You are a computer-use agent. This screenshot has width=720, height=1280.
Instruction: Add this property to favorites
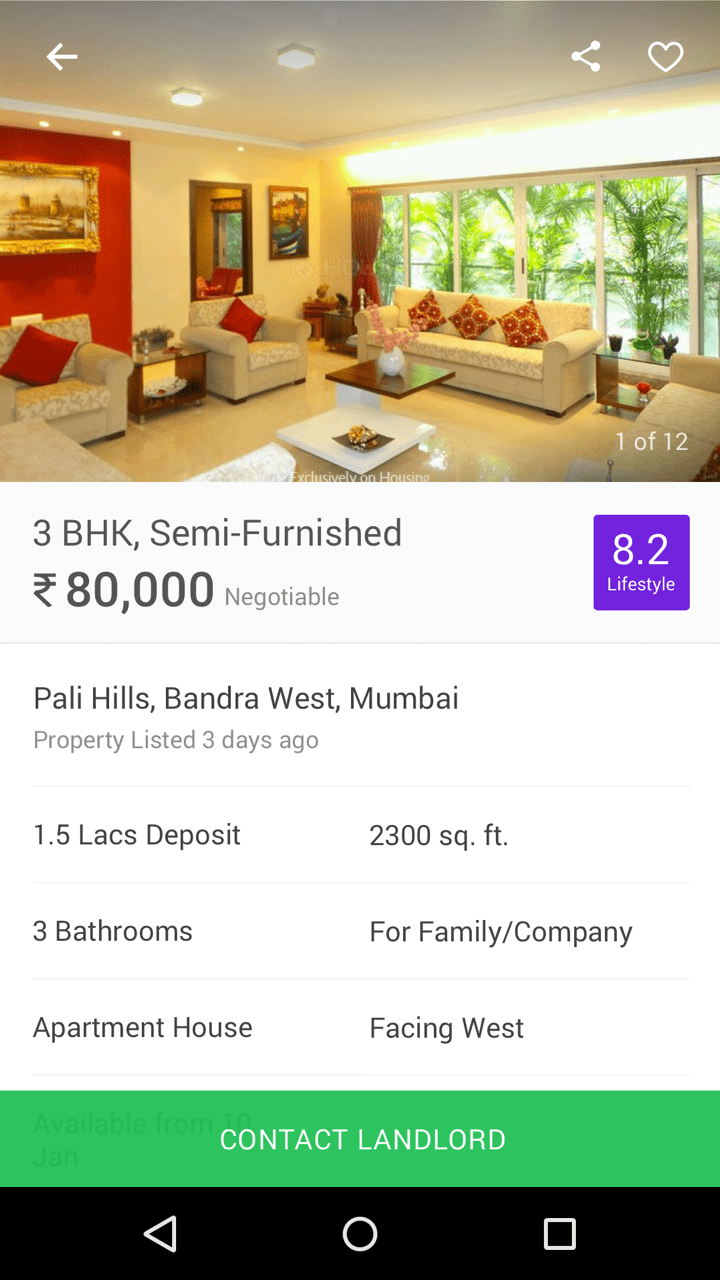coord(665,57)
